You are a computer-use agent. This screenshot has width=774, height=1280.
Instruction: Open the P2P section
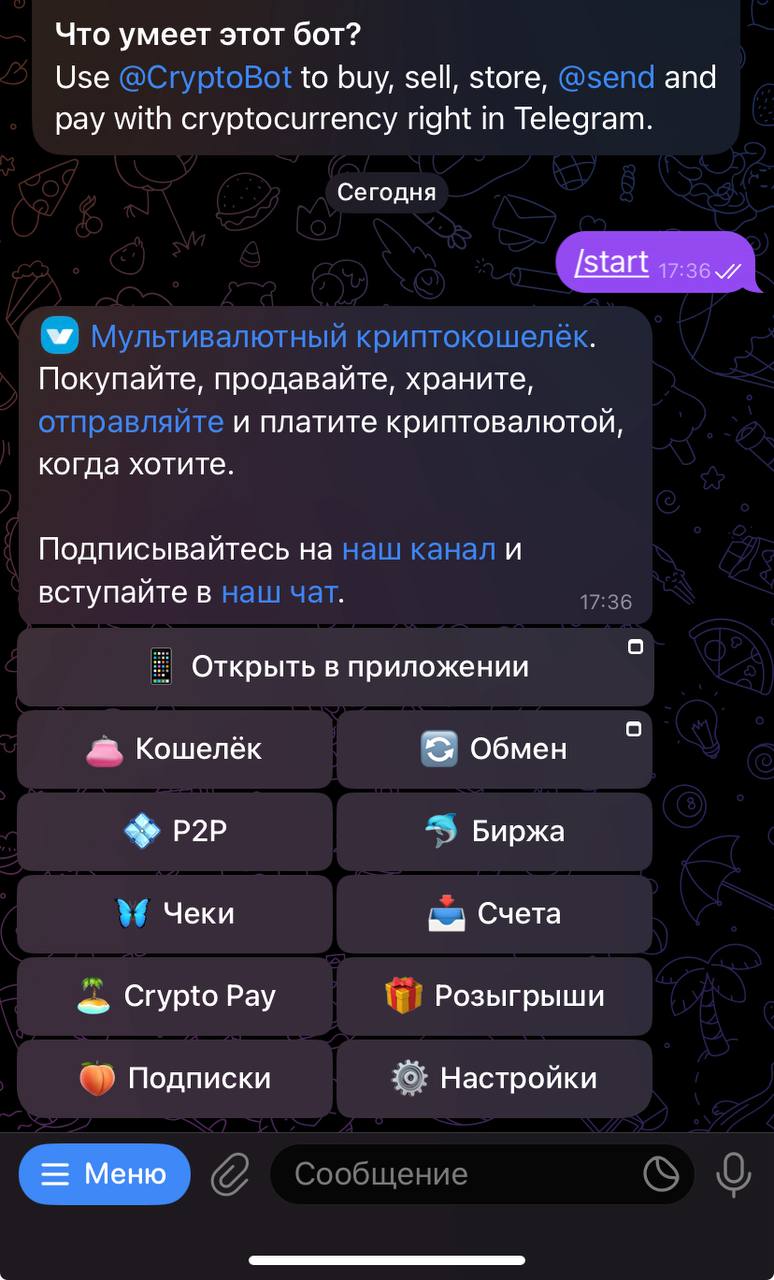point(174,831)
